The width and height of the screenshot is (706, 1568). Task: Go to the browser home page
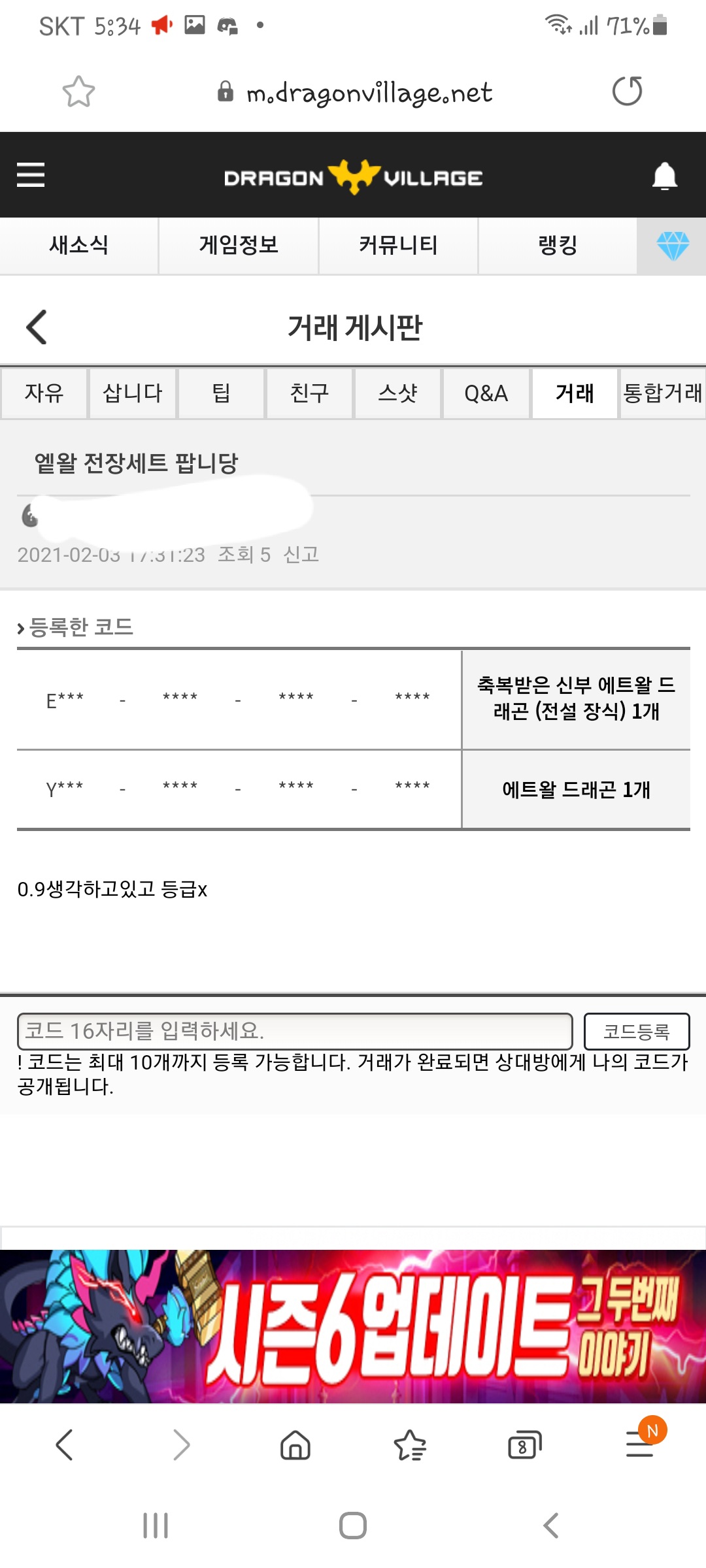tap(295, 1445)
